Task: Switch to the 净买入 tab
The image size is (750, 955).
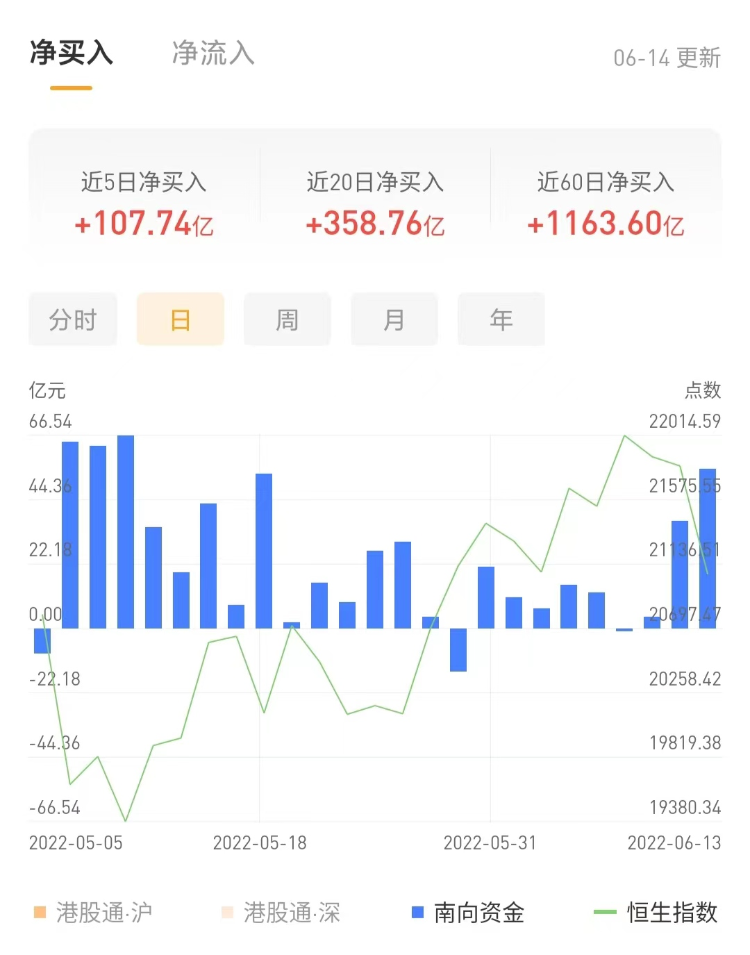Action: pos(71,54)
